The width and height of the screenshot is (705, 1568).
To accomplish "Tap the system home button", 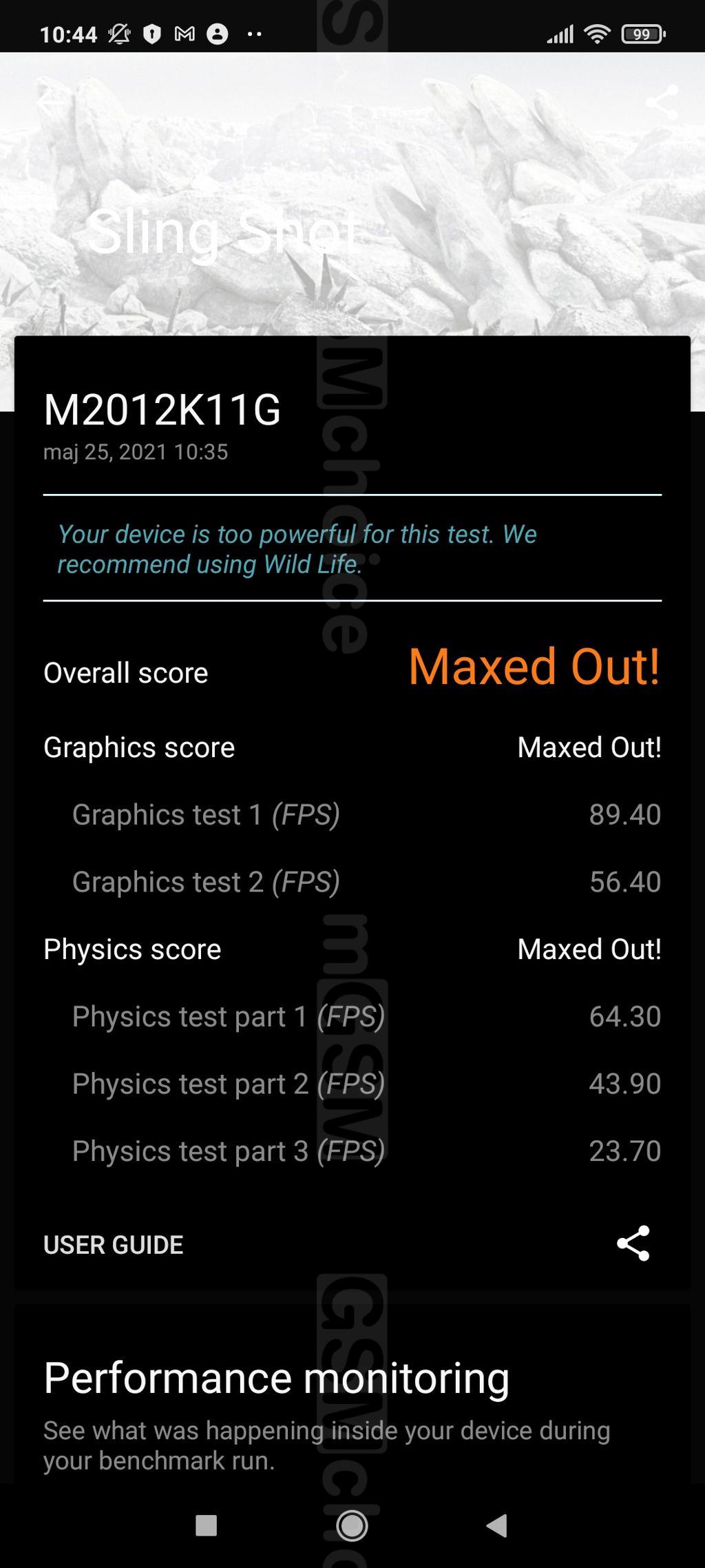I will 352,1525.
